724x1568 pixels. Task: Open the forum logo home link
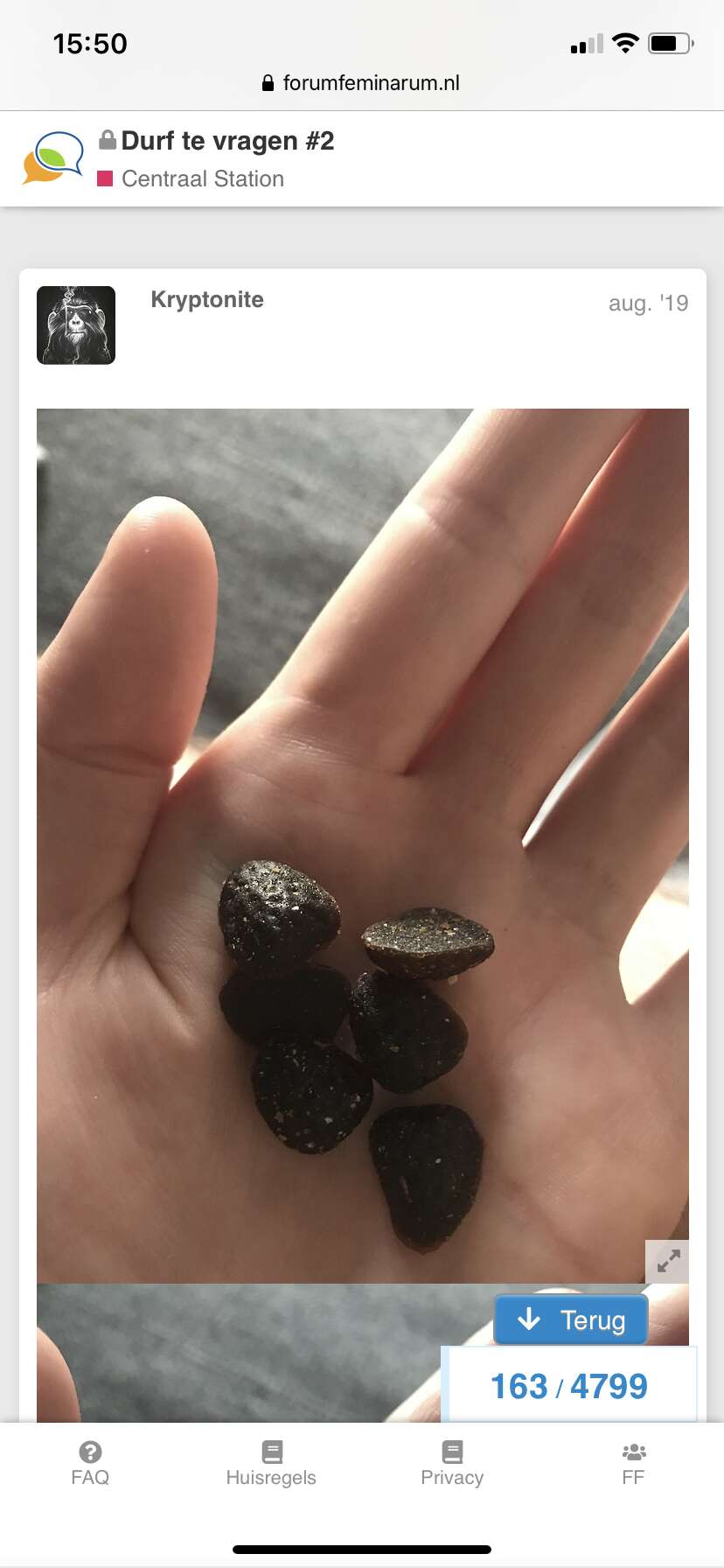(52, 158)
